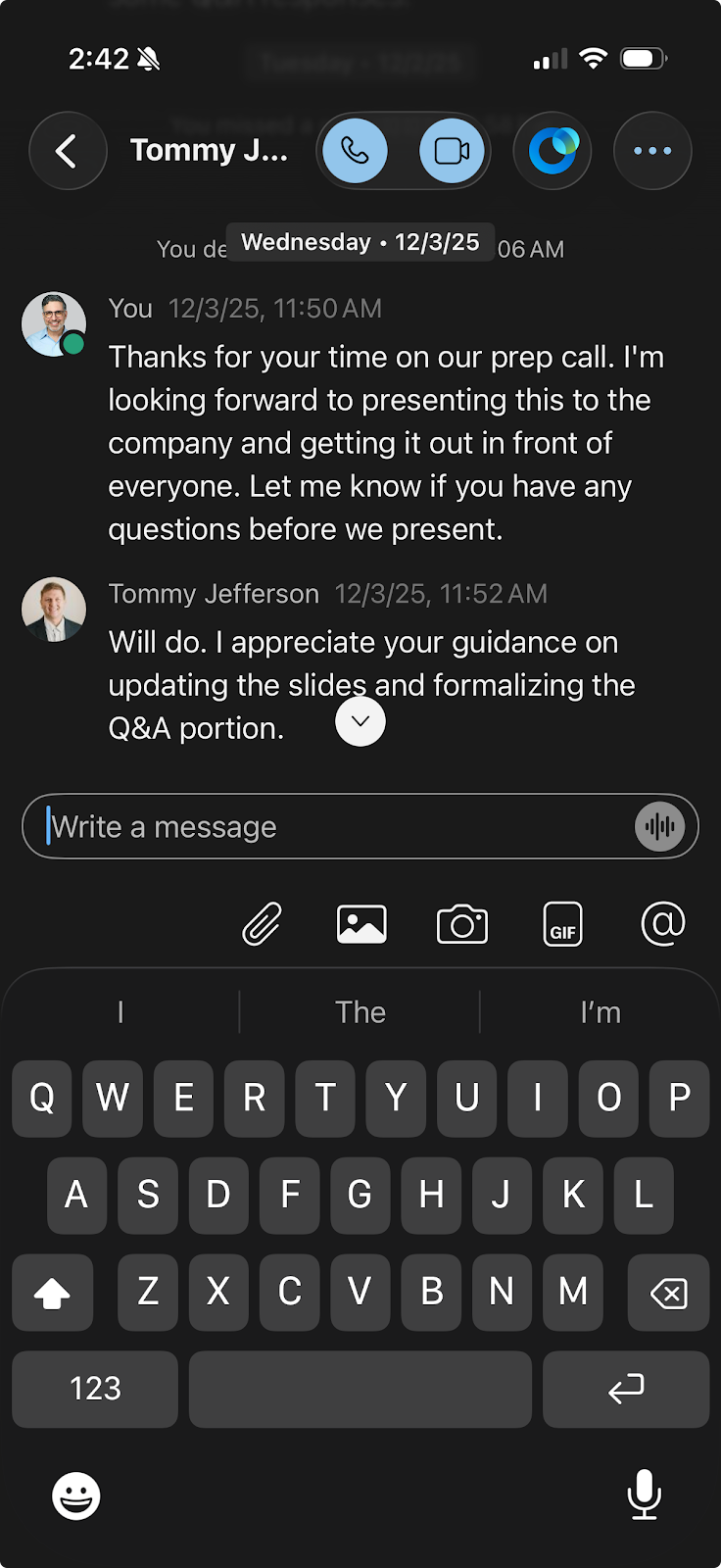Start an audio call with Tommy
This screenshot has height=1568, width=721.
355,151
